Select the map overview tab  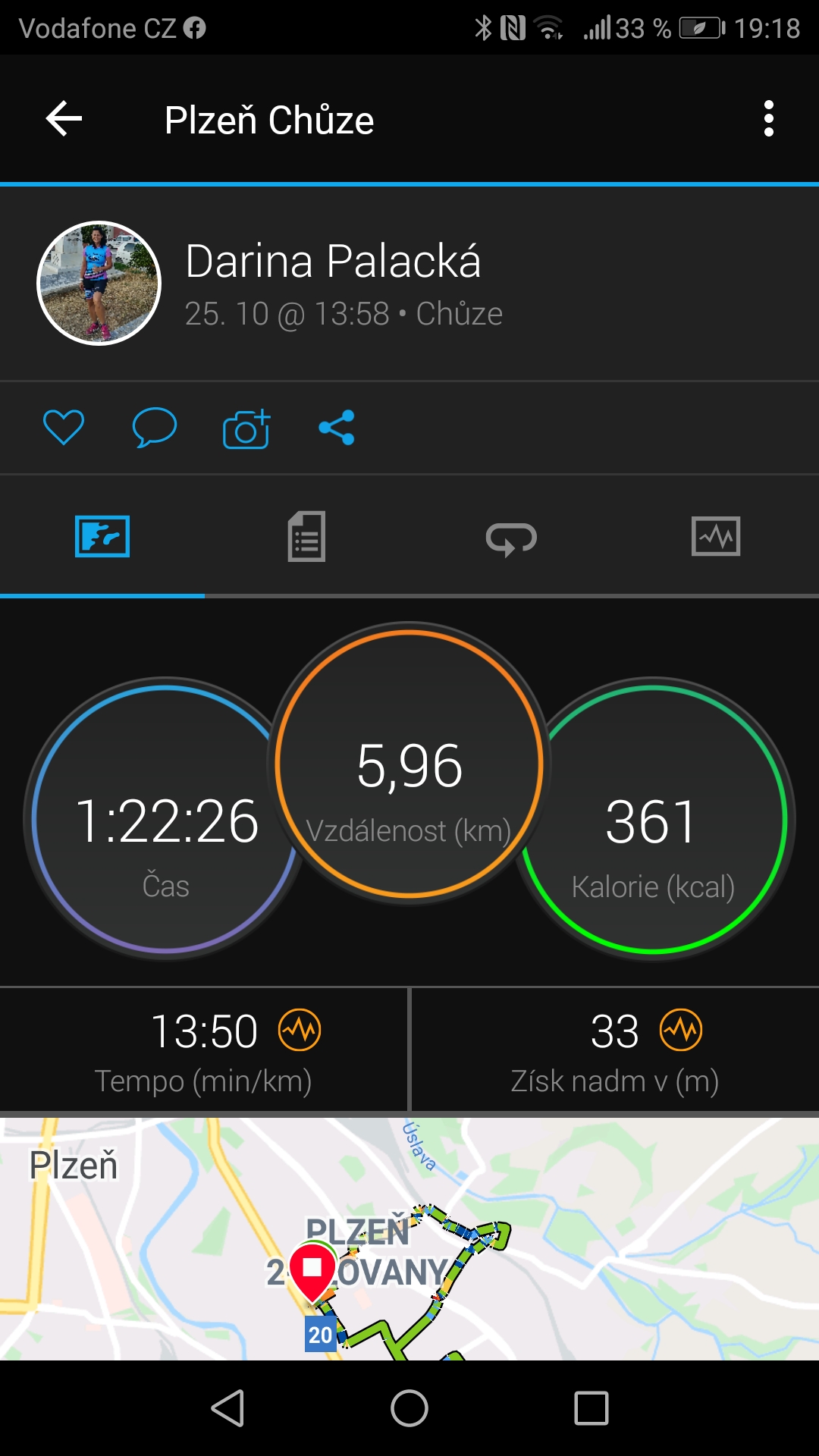(102, 537)
